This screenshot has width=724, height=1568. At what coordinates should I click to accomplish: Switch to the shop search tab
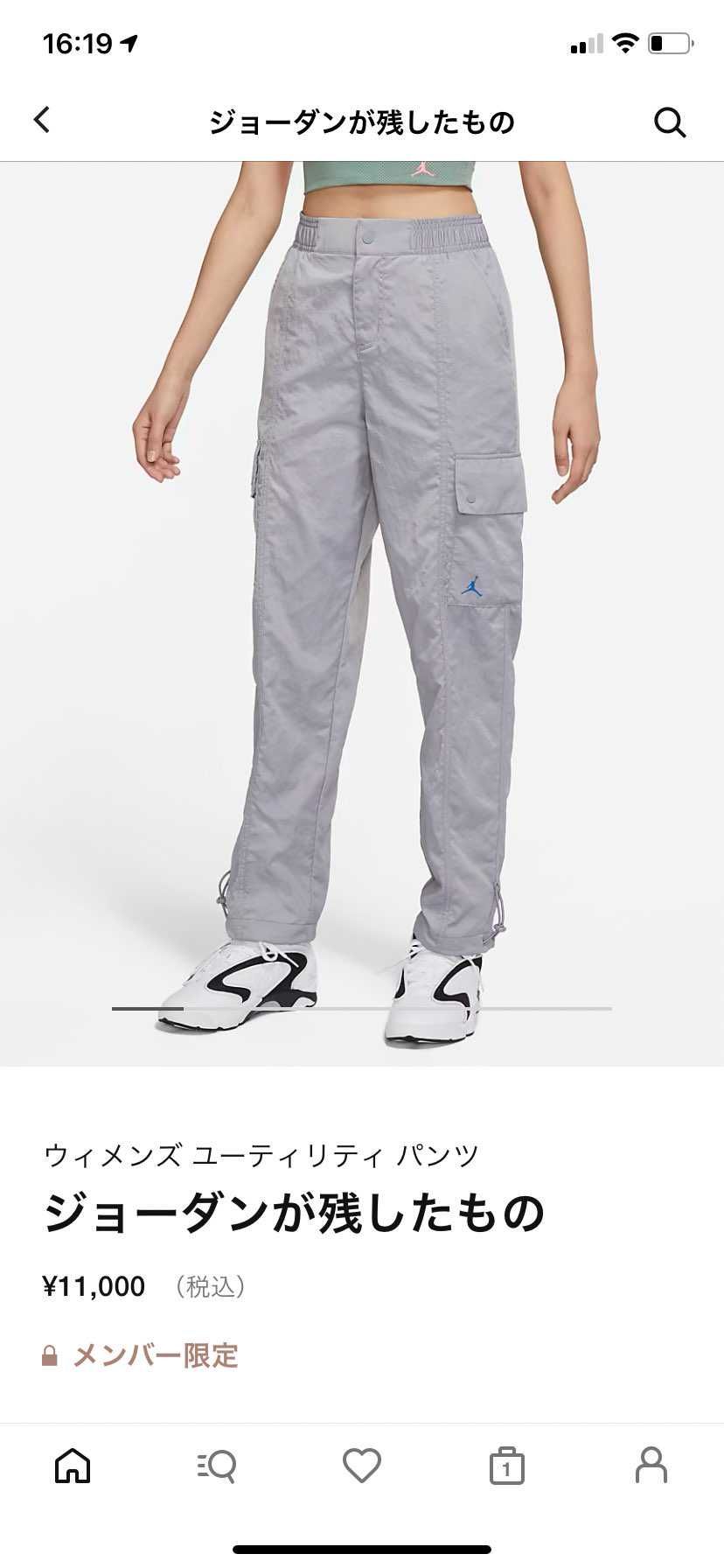216,1465
